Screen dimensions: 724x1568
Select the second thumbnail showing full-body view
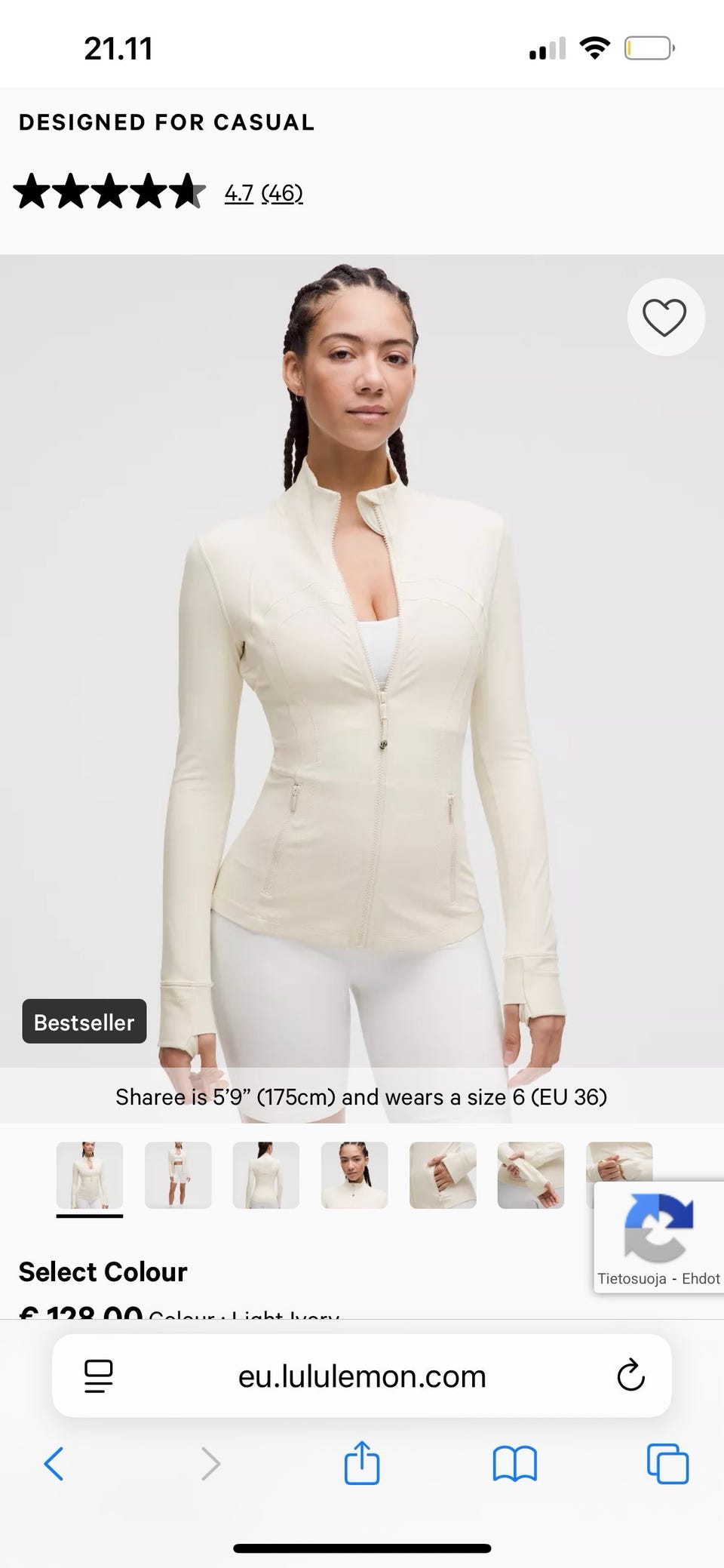point(178,1175)
